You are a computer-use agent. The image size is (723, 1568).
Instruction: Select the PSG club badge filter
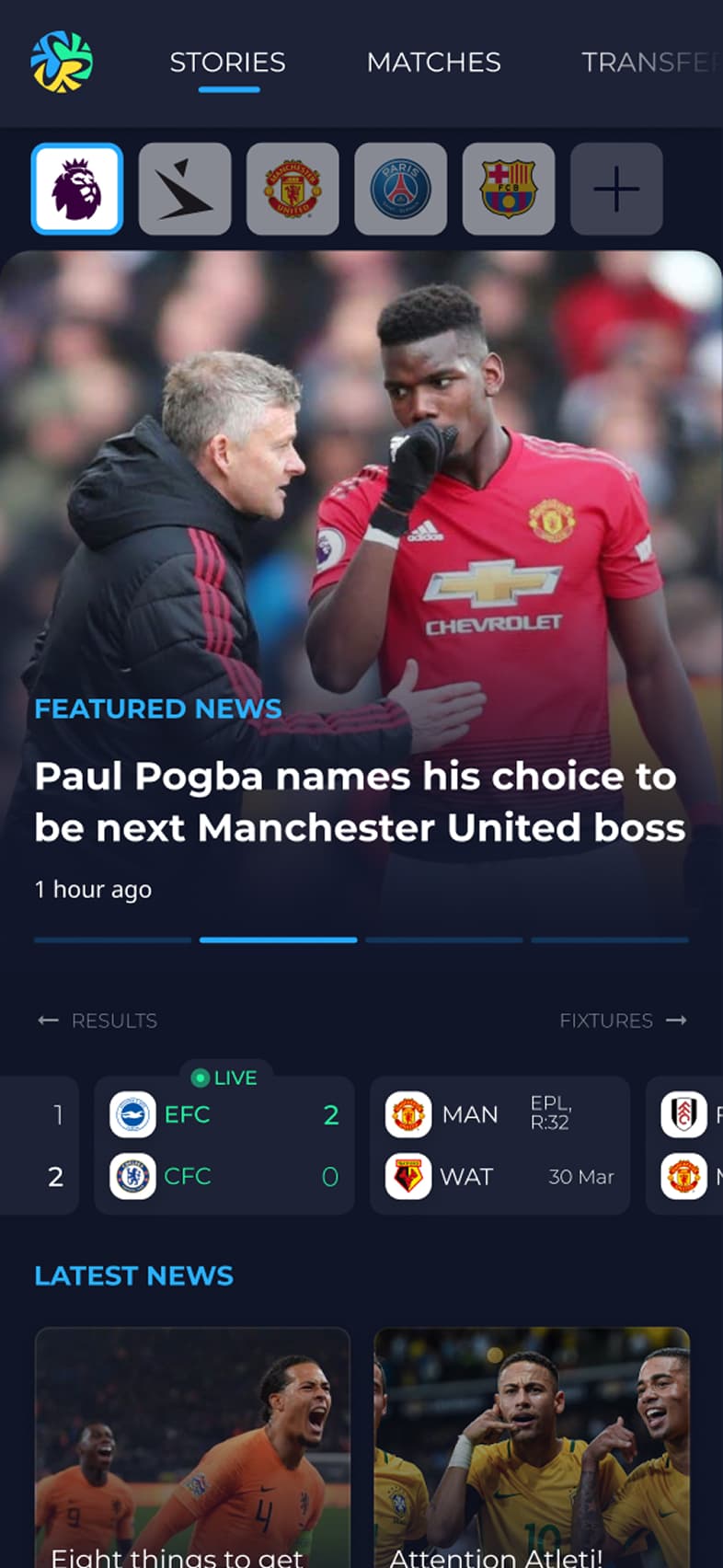pyautogui.click(x=400, y=189)
